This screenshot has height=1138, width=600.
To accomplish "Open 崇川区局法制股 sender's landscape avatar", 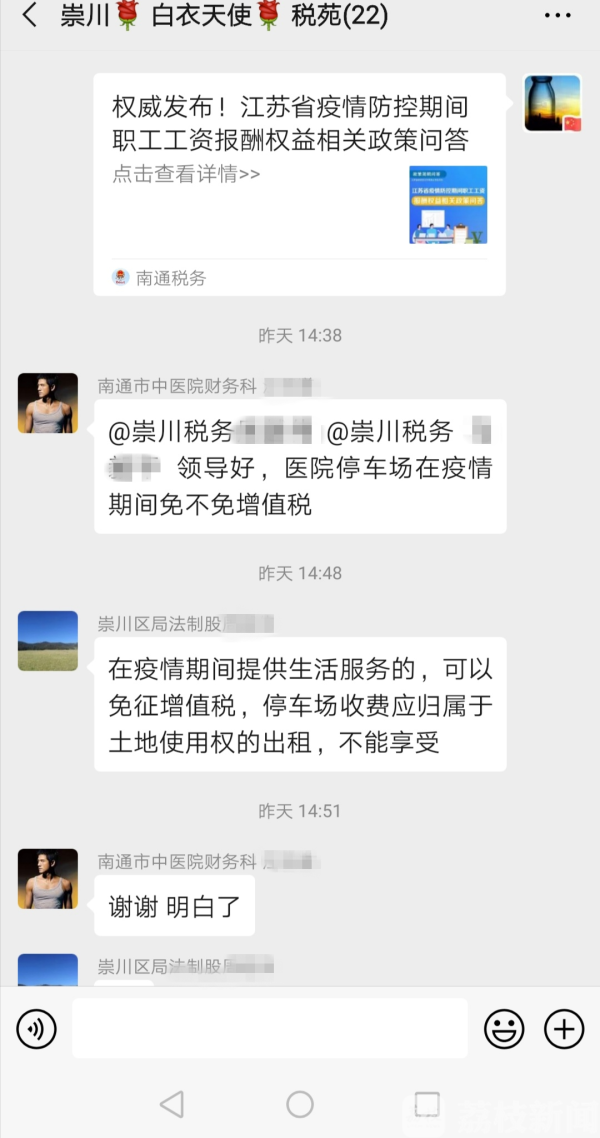I will (48, 640).
